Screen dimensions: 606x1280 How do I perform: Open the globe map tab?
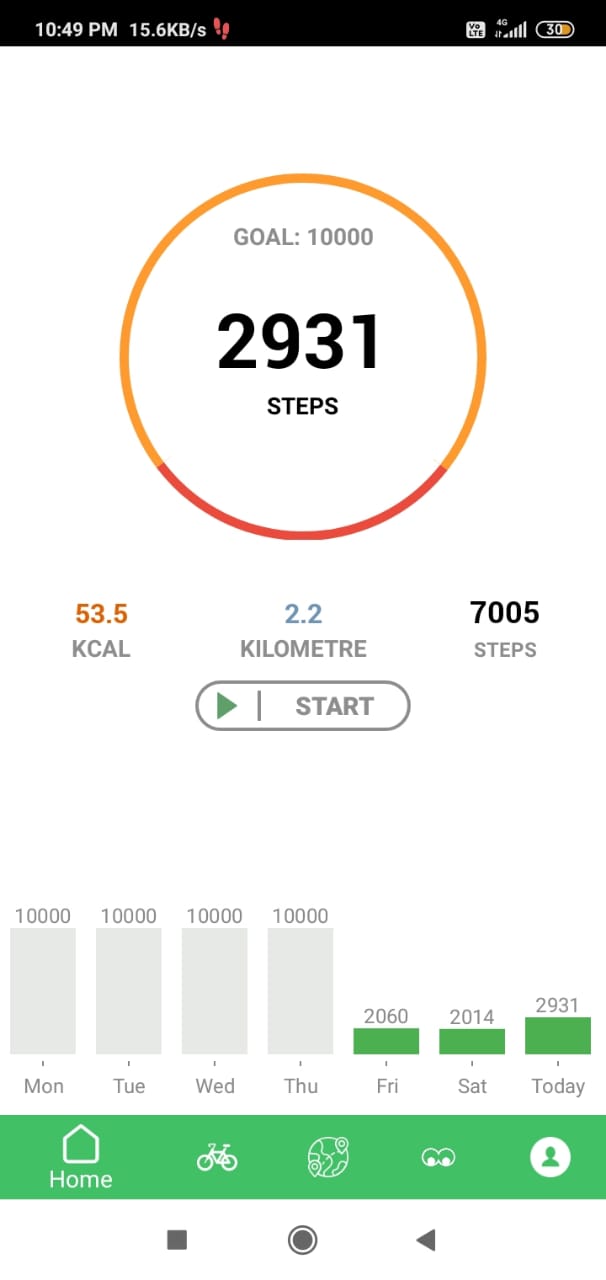(327, 1157)
